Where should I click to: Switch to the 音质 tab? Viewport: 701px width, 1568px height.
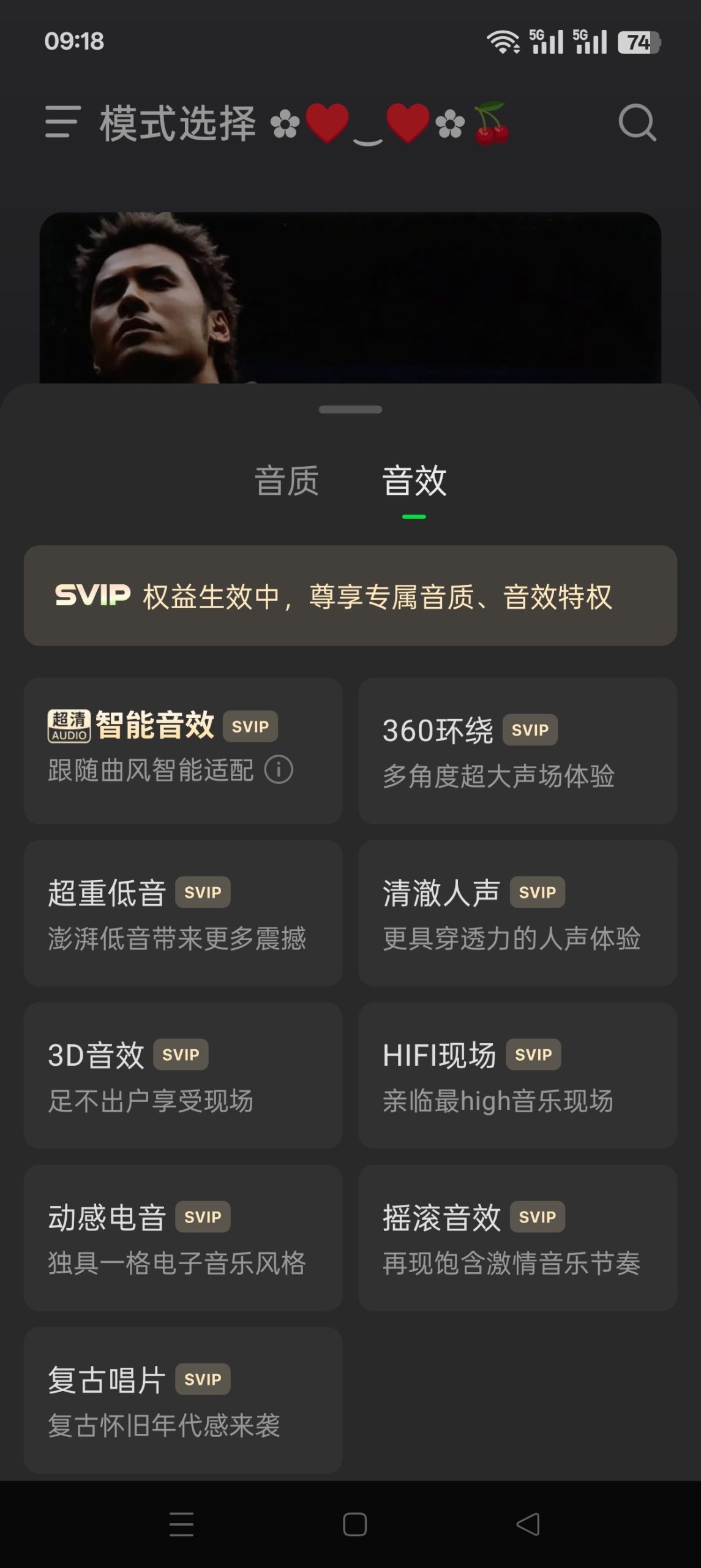[288, 481]
